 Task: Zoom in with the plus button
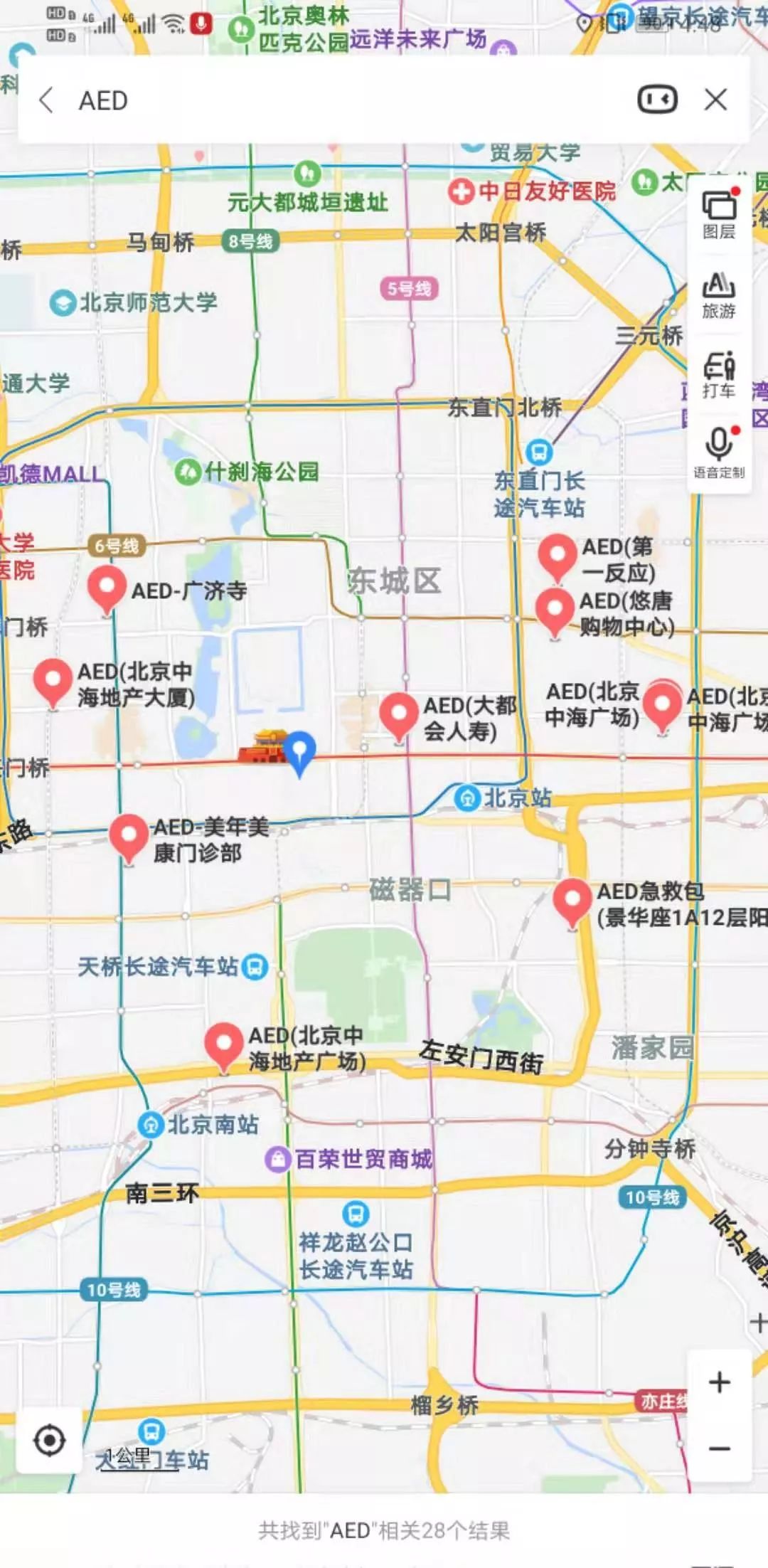(x=720, y=1382)
